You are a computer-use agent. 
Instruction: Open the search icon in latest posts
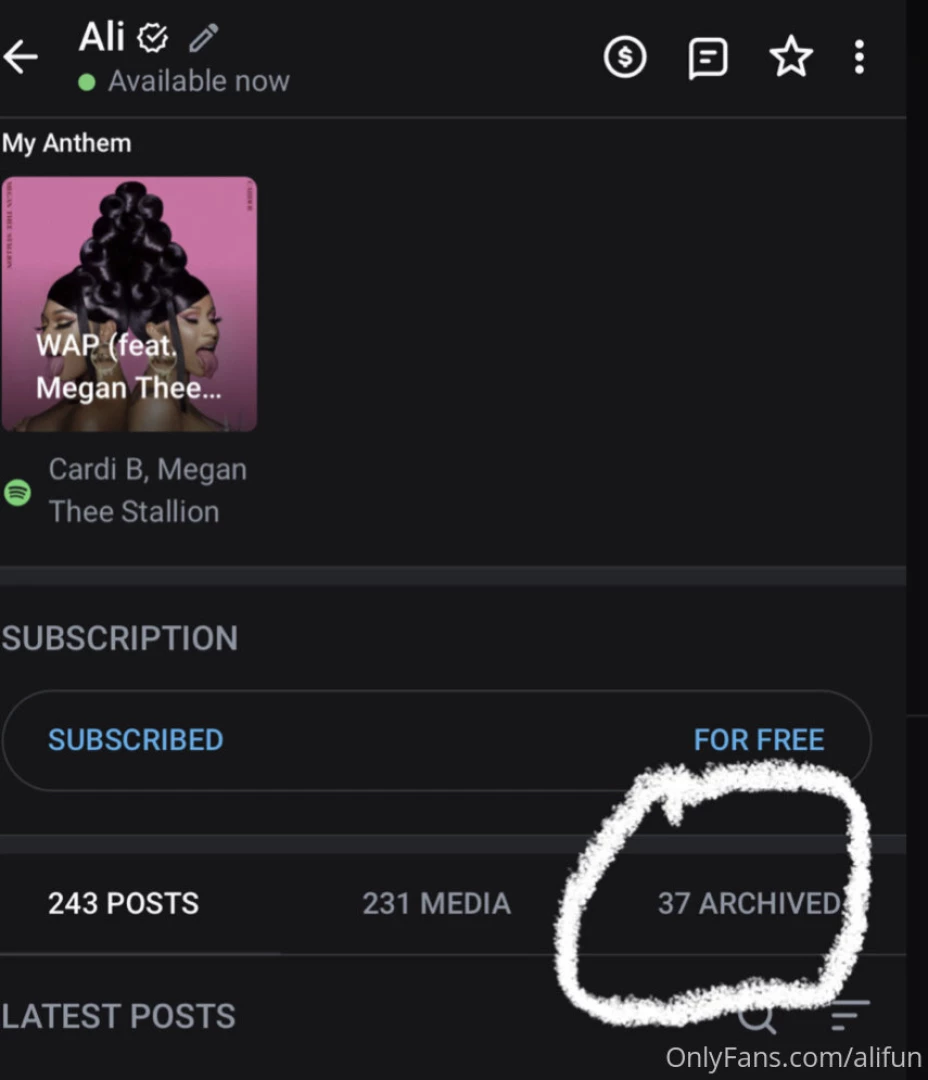[x=757, y=1016]
